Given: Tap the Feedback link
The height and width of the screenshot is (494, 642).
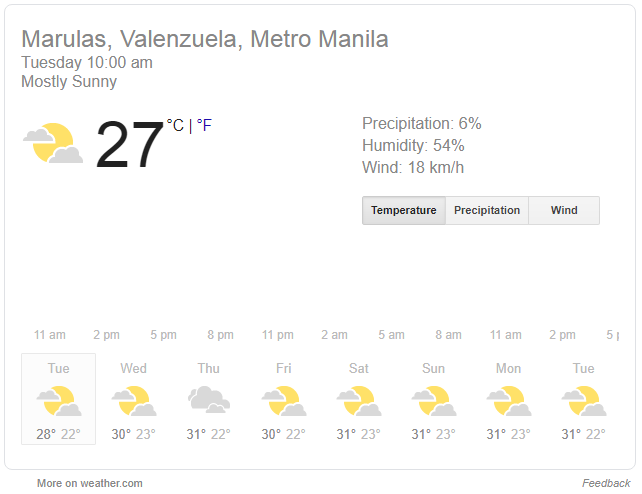Looking at the screenshot, I should (x=606, y=483).
